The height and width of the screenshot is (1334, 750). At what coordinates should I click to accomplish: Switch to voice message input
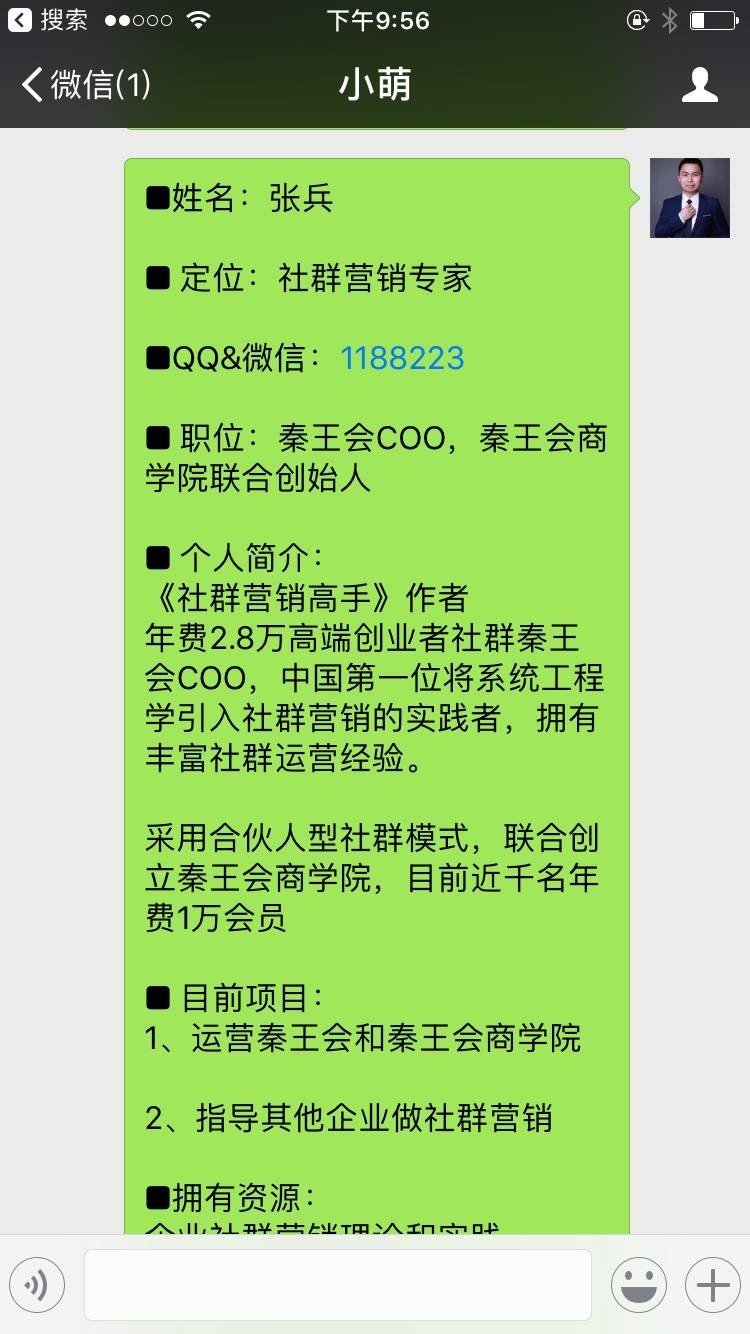point(37,1285)
